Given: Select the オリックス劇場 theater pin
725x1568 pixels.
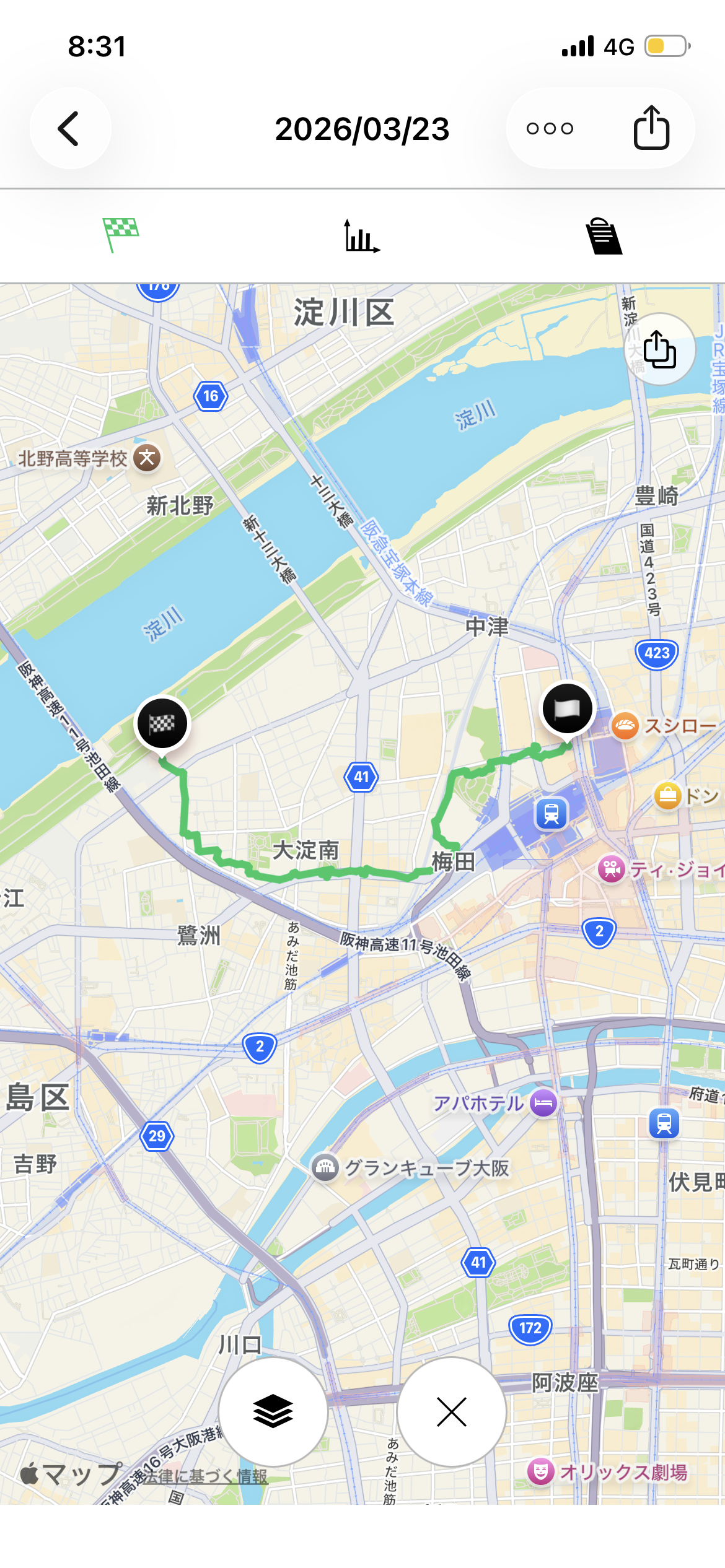Looking at the screenshot, I should (541, 1471).
